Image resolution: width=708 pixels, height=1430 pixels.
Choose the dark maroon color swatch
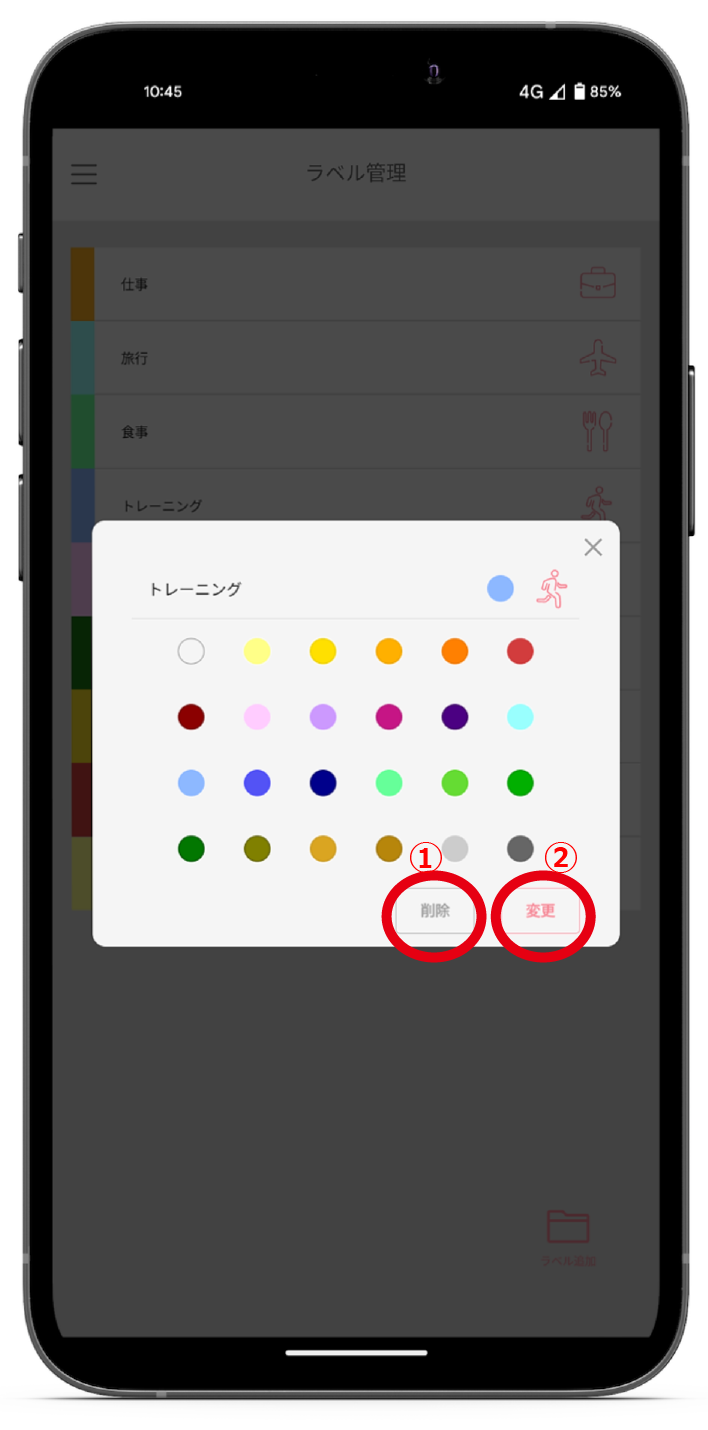[x=191, y=717]
